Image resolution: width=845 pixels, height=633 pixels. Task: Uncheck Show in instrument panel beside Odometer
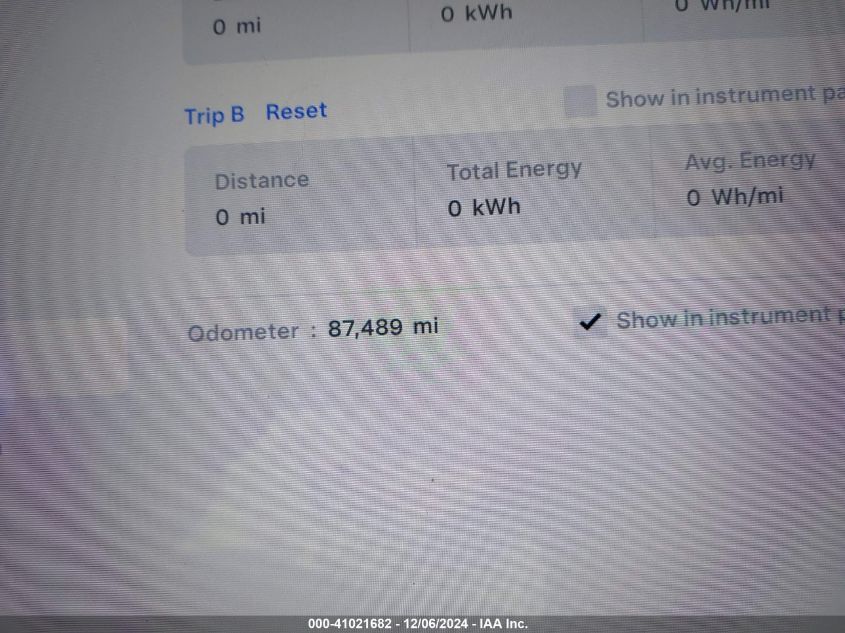click(591, 322)
